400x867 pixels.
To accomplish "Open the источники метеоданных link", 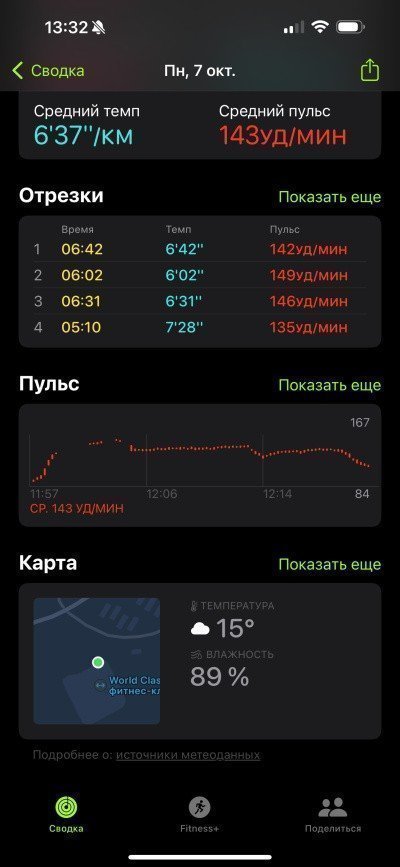I will (x=188, y=754).
